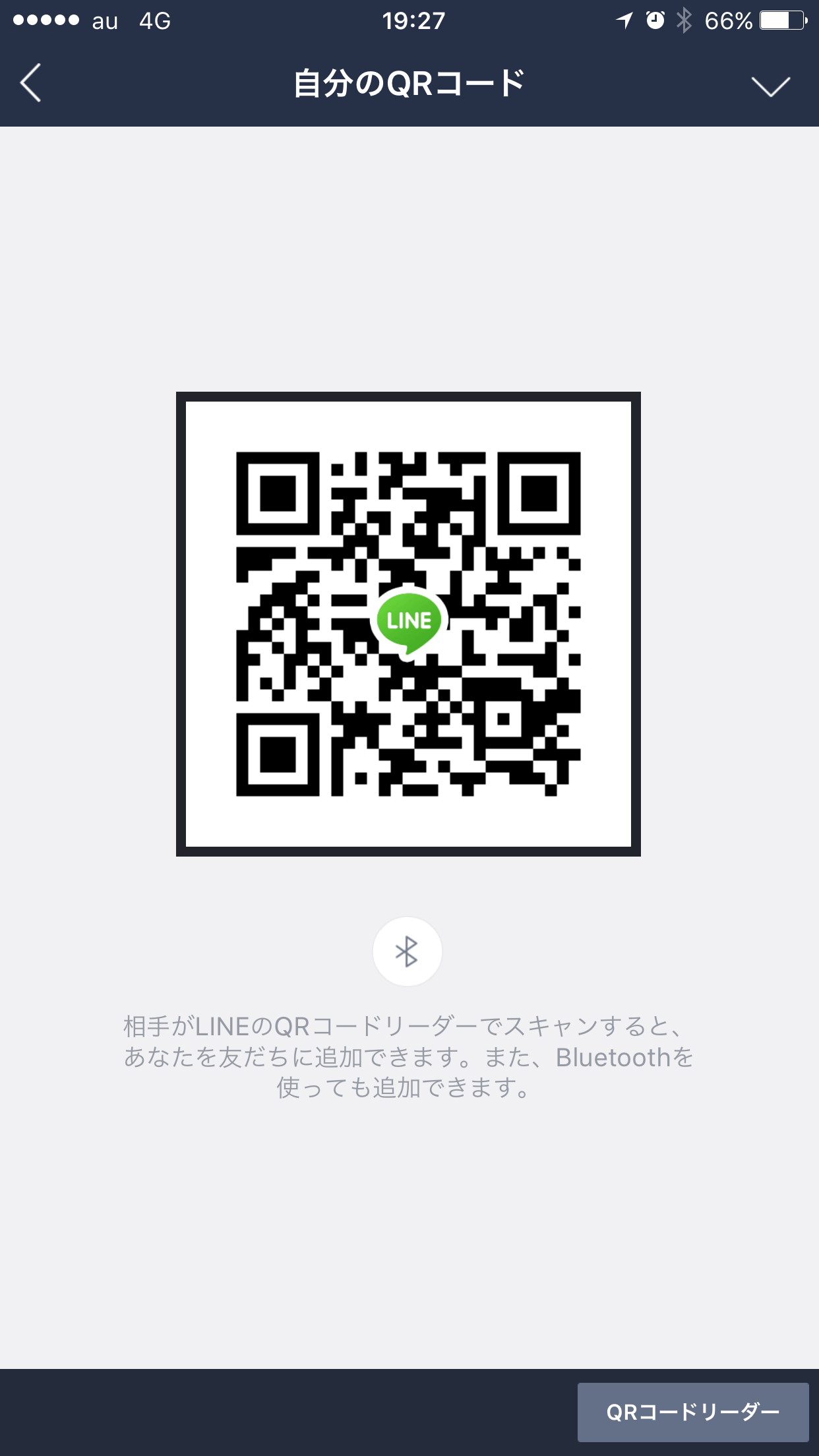Screen dimensions: 819x1456
Task: Tap the Bluetooth add-friend icon
Action: pos(407,952)
